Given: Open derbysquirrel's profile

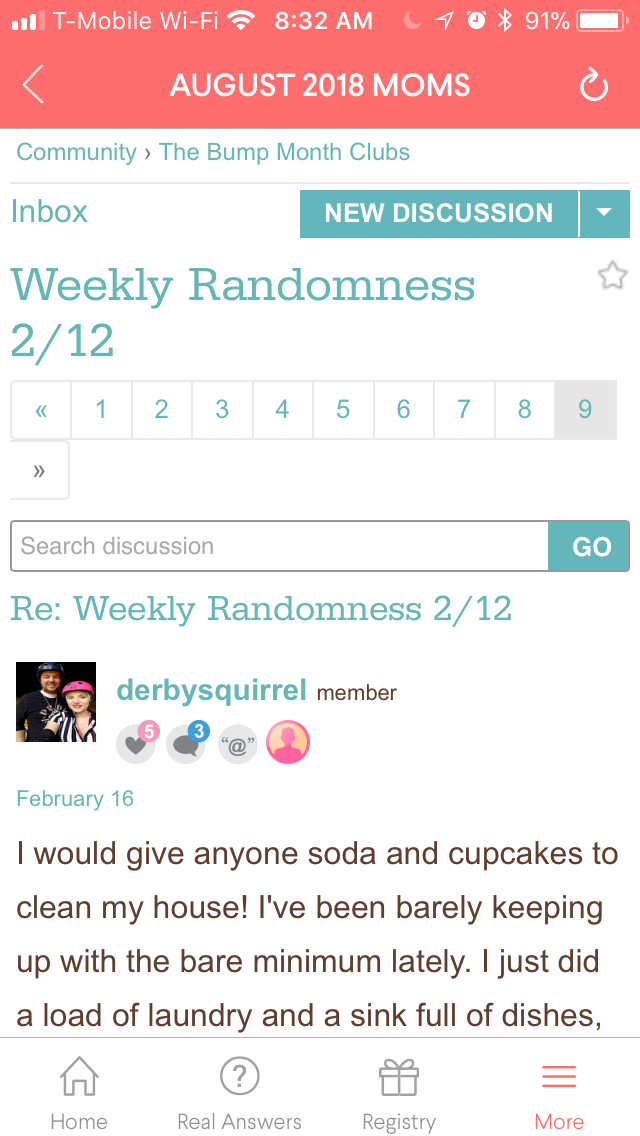Looking at the screenshot, I should (x=211, y=690).
